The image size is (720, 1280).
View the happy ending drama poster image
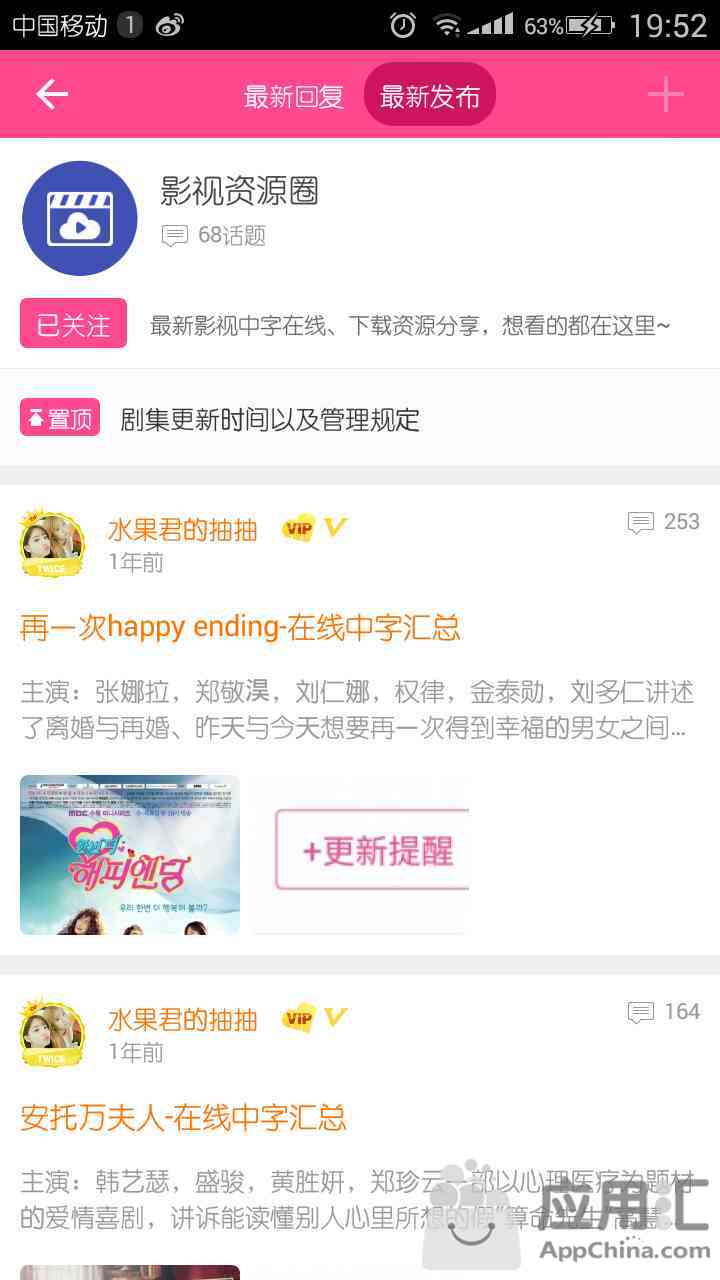pyautogui.click(x=130, y=855)
